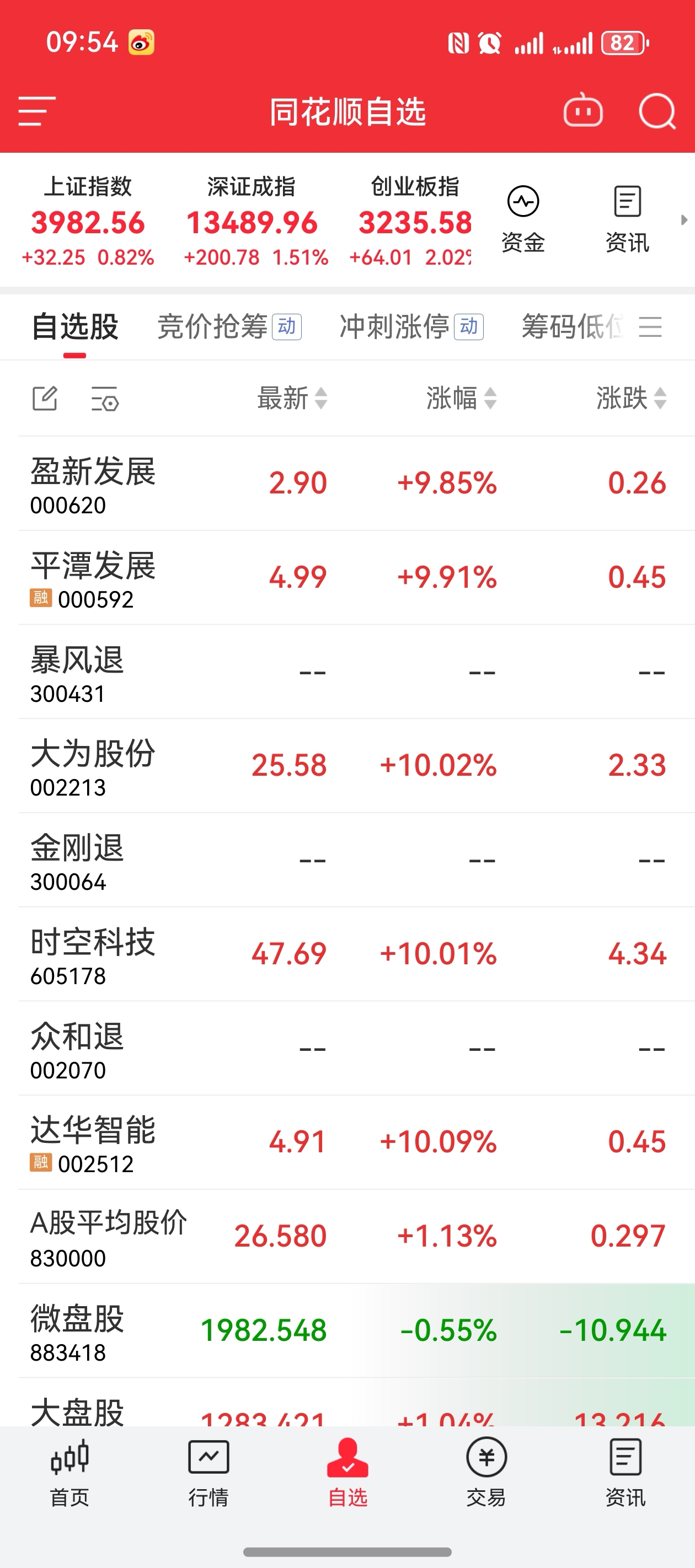Image resolution: width=695 pixels, height=1568 pixels.
Task: Sort the list by 涨幅
Action: point(462,398)
